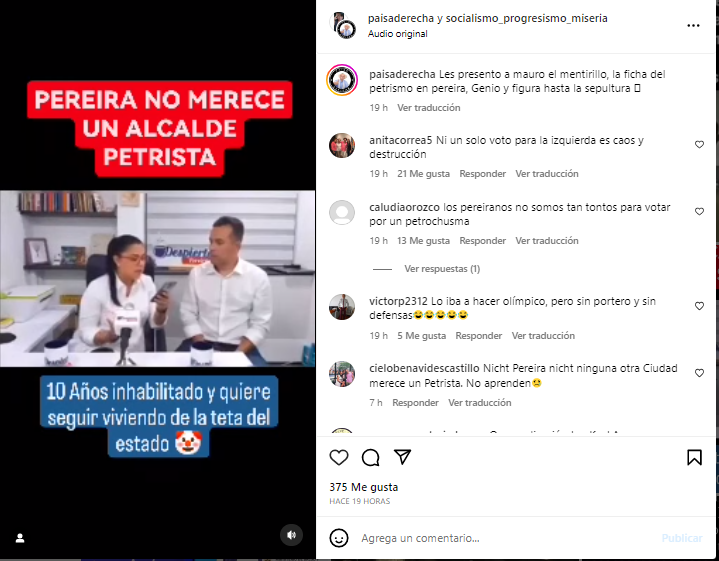719x561 pixels.
Task: Open the emoji picker in comment box
Action: tap(339, 538)
